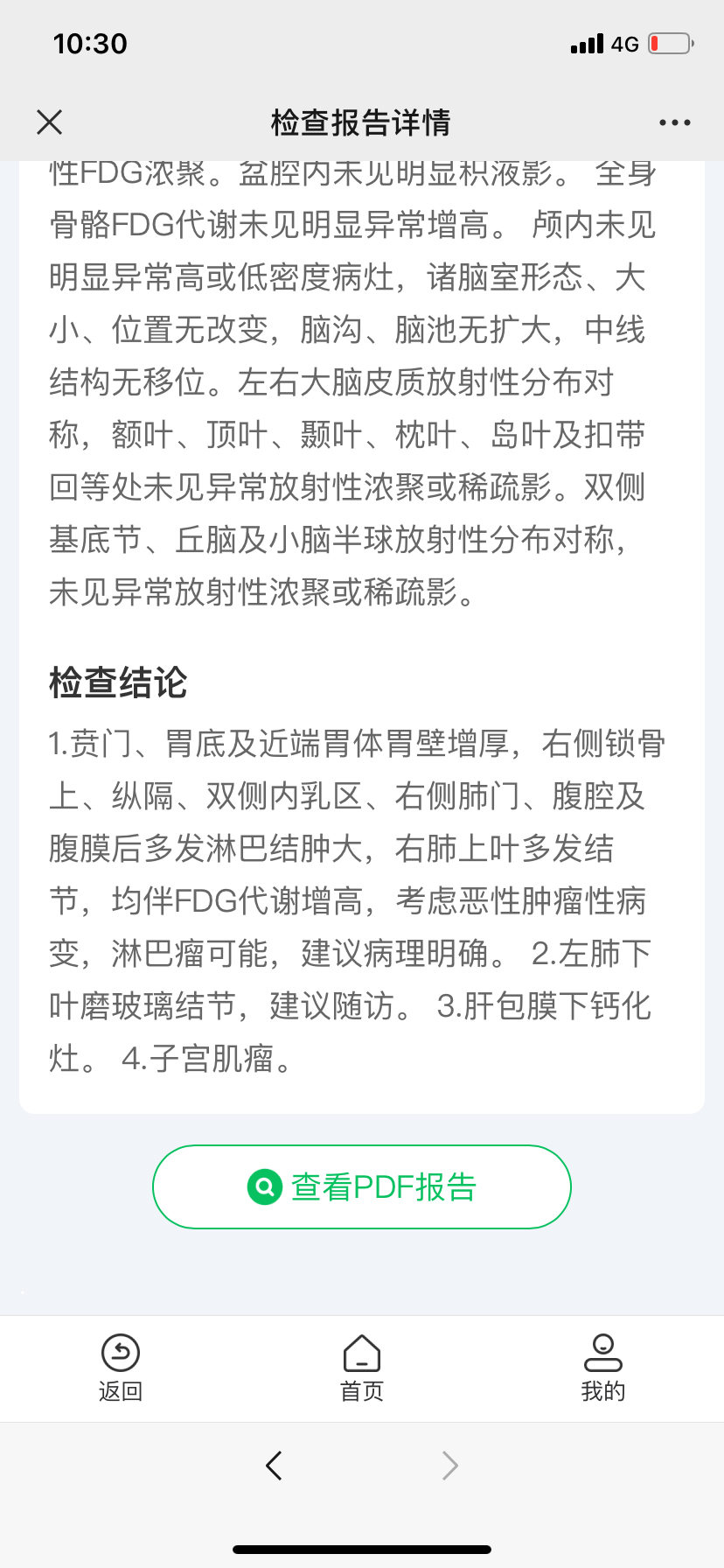724x1568 pixels.
Task: Tap 查看PDF报告 button
Action: pos(362,1186)
